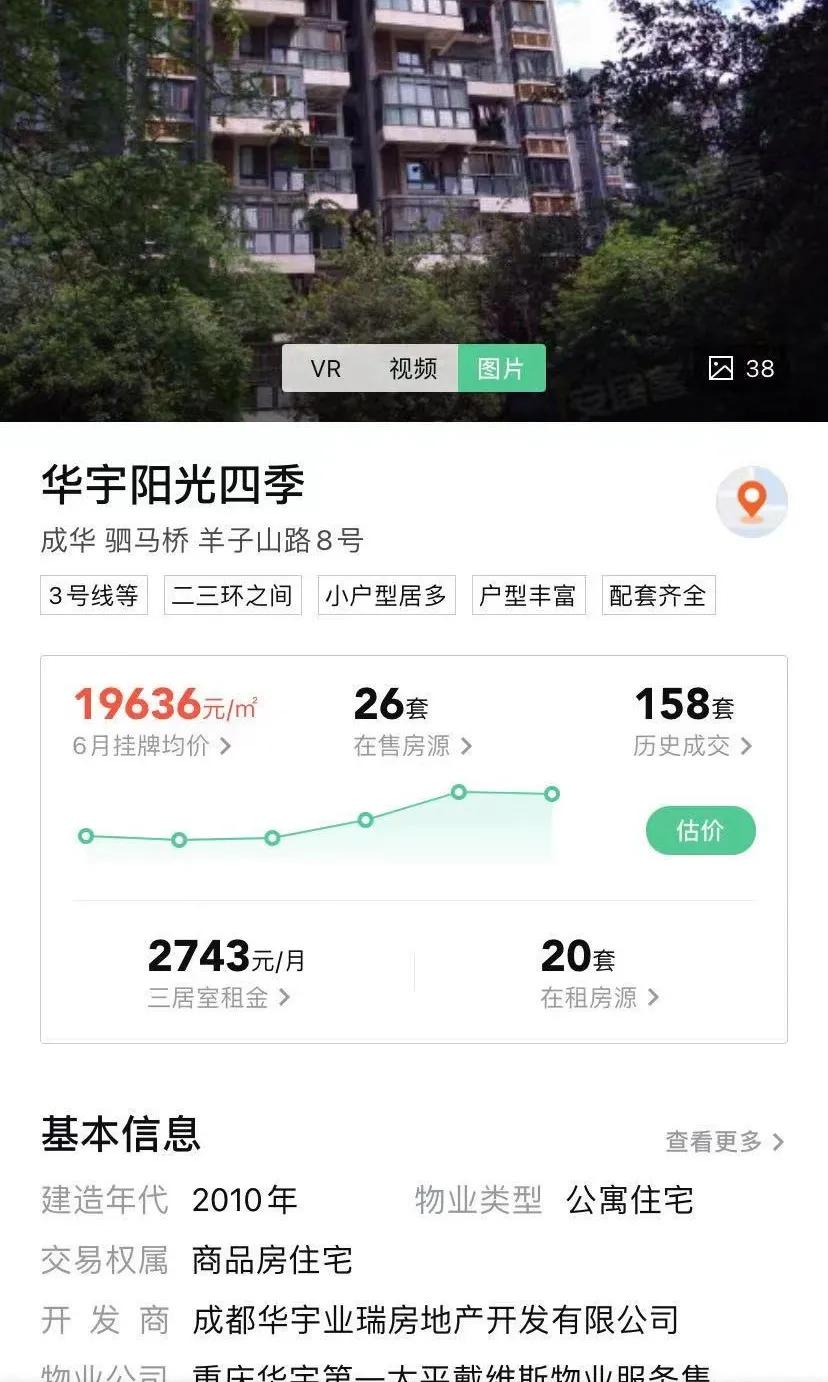The height and width of the screenshot is (1382, 828).
Task: Select the 配套齐全 tag
Action: click(x=658, y=595)
